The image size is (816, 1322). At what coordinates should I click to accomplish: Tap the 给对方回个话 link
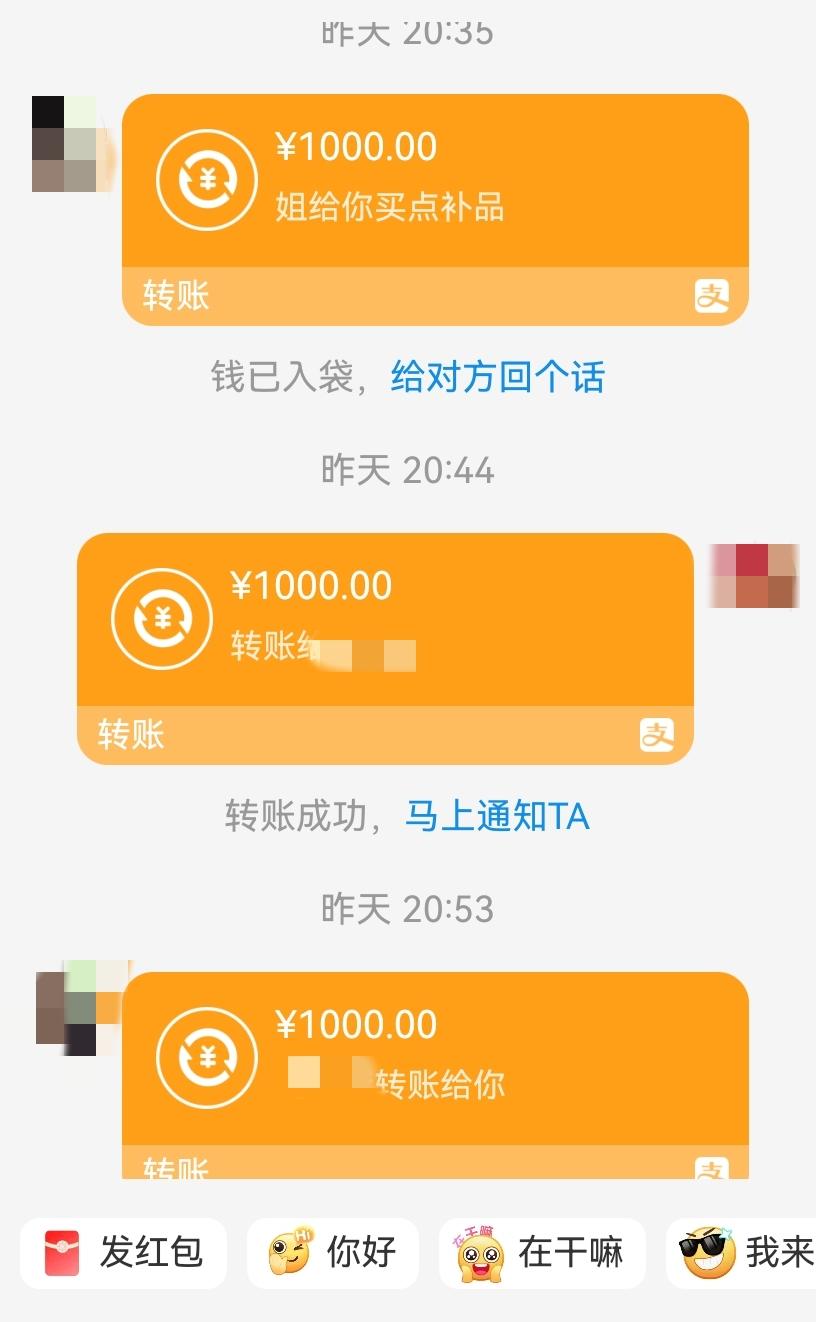click(497, 378)
